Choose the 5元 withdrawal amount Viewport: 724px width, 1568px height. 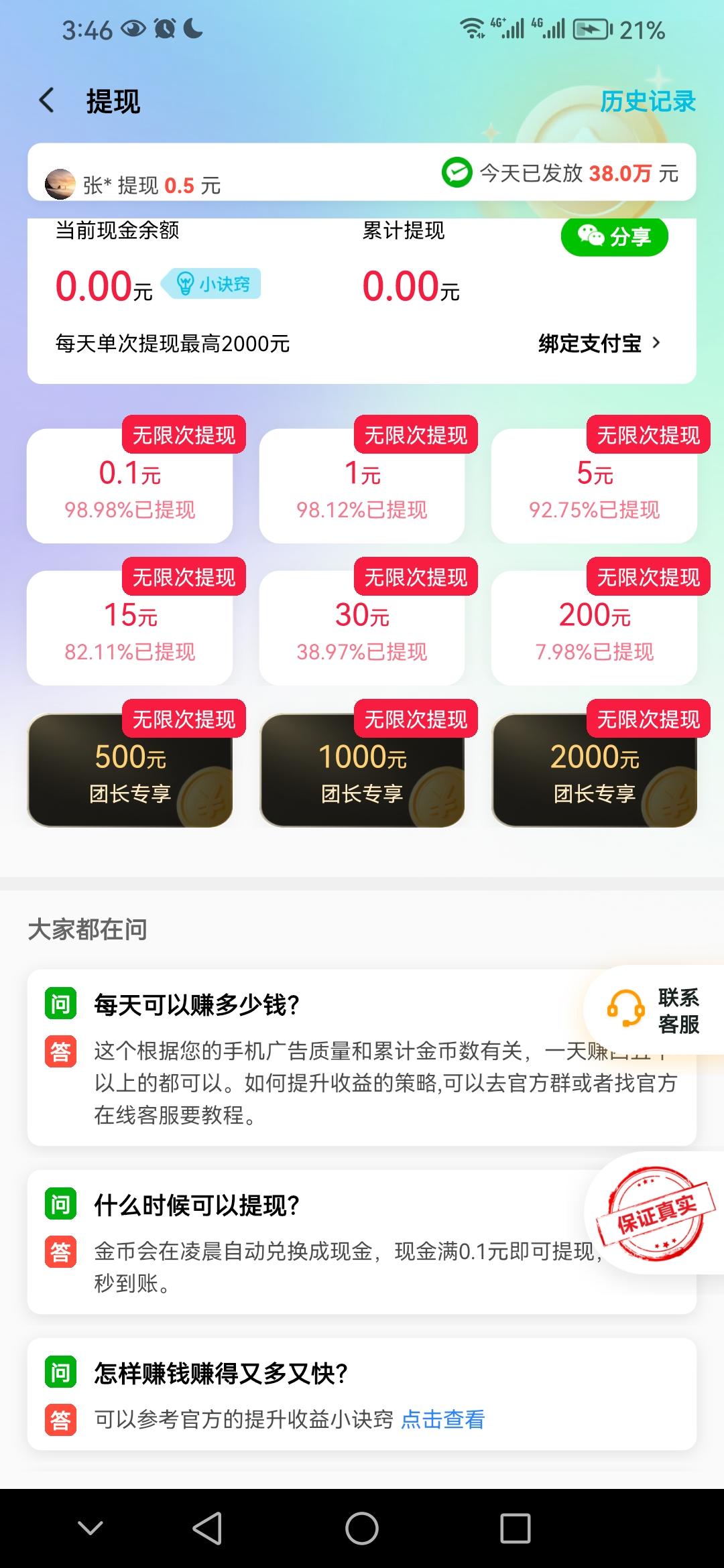(594, 486)
